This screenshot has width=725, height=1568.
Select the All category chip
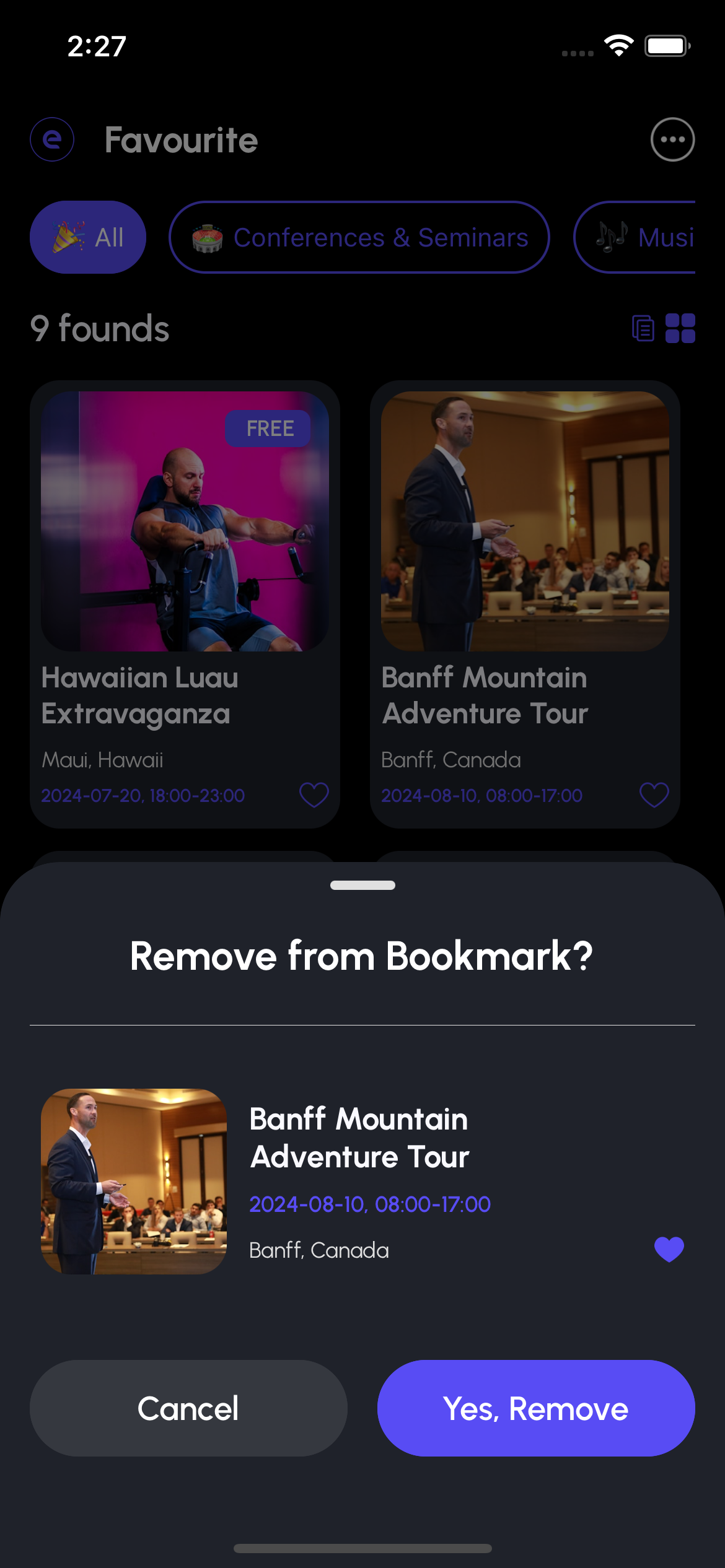[88, 237]
